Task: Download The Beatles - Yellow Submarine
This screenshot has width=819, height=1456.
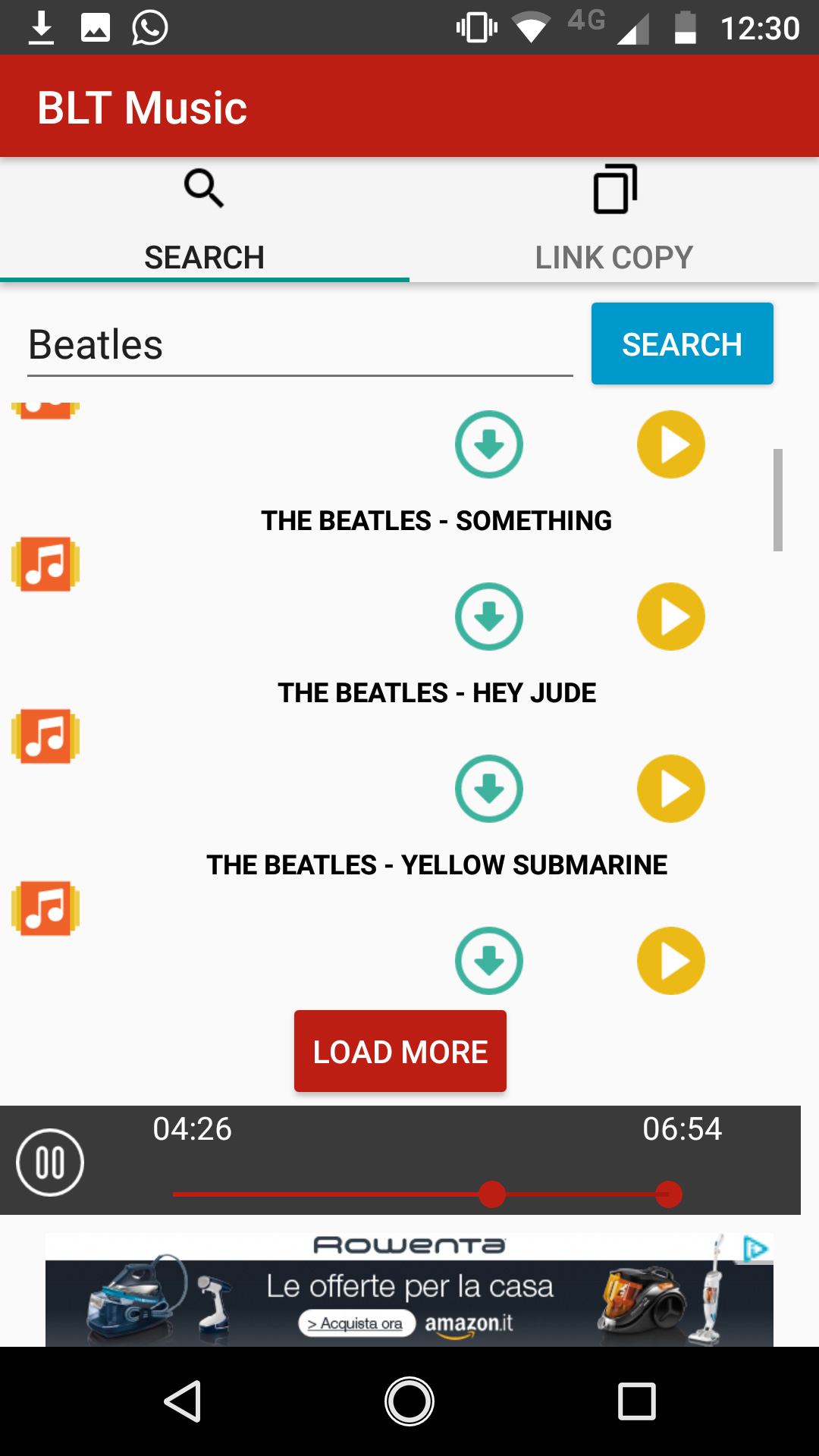Action: pos(488,961)
